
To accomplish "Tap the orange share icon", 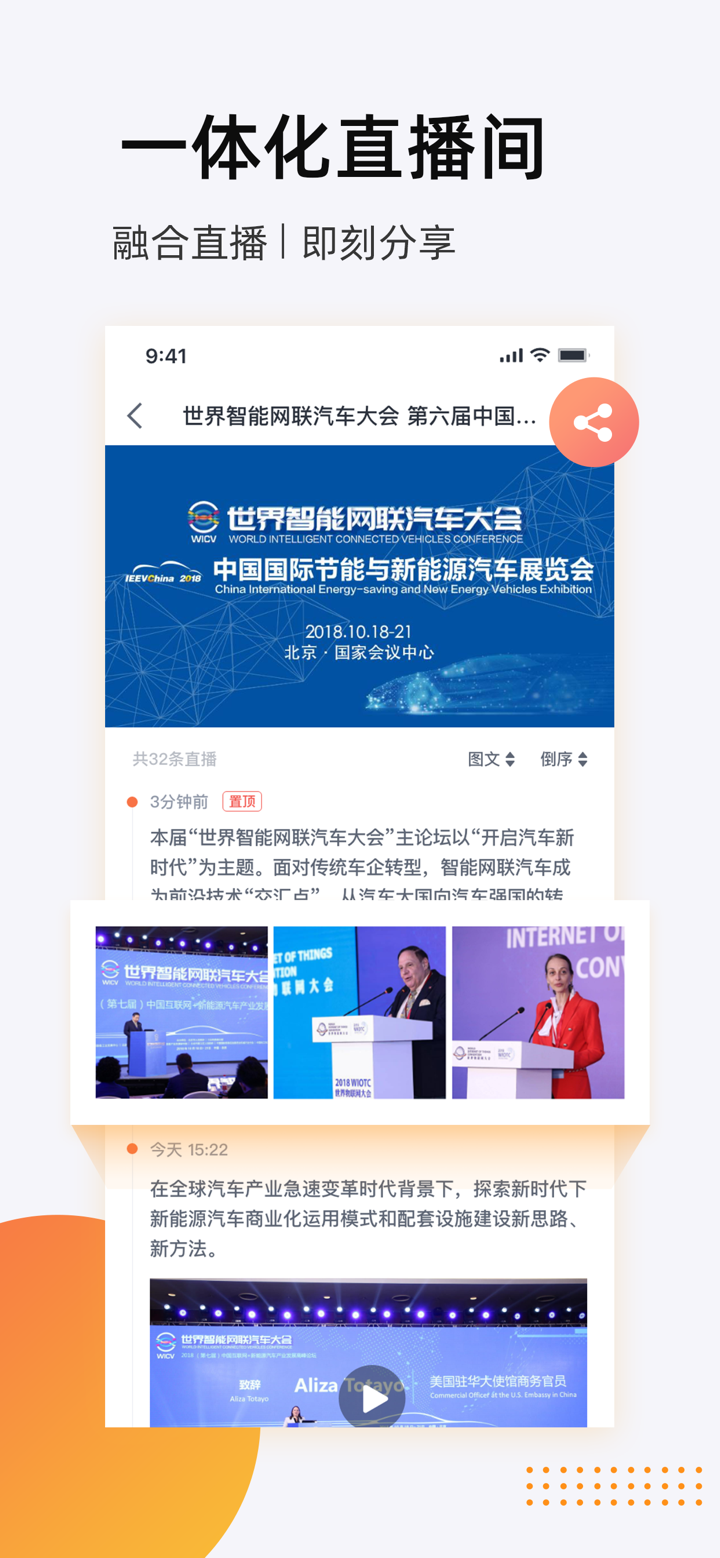I will [x=594, y=422].
